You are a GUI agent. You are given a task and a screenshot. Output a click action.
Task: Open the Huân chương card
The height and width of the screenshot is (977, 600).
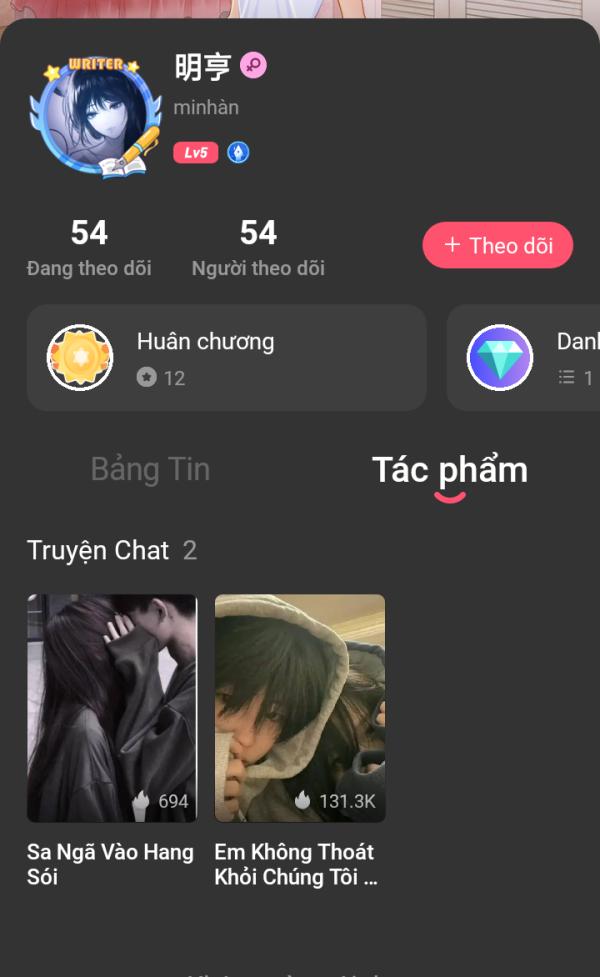pos(227,357)
